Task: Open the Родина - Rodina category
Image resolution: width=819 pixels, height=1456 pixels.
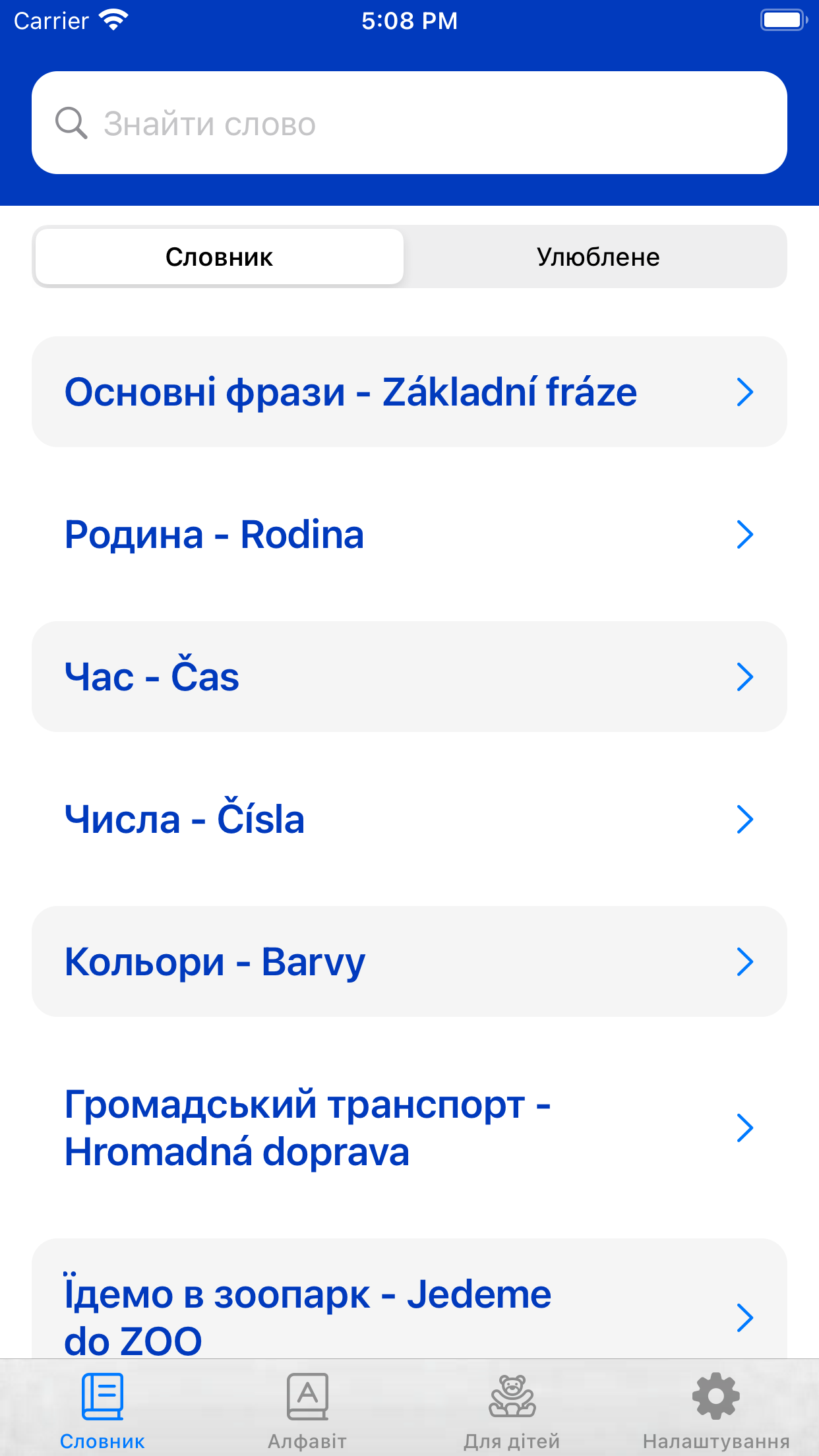Action: (409, 534)
